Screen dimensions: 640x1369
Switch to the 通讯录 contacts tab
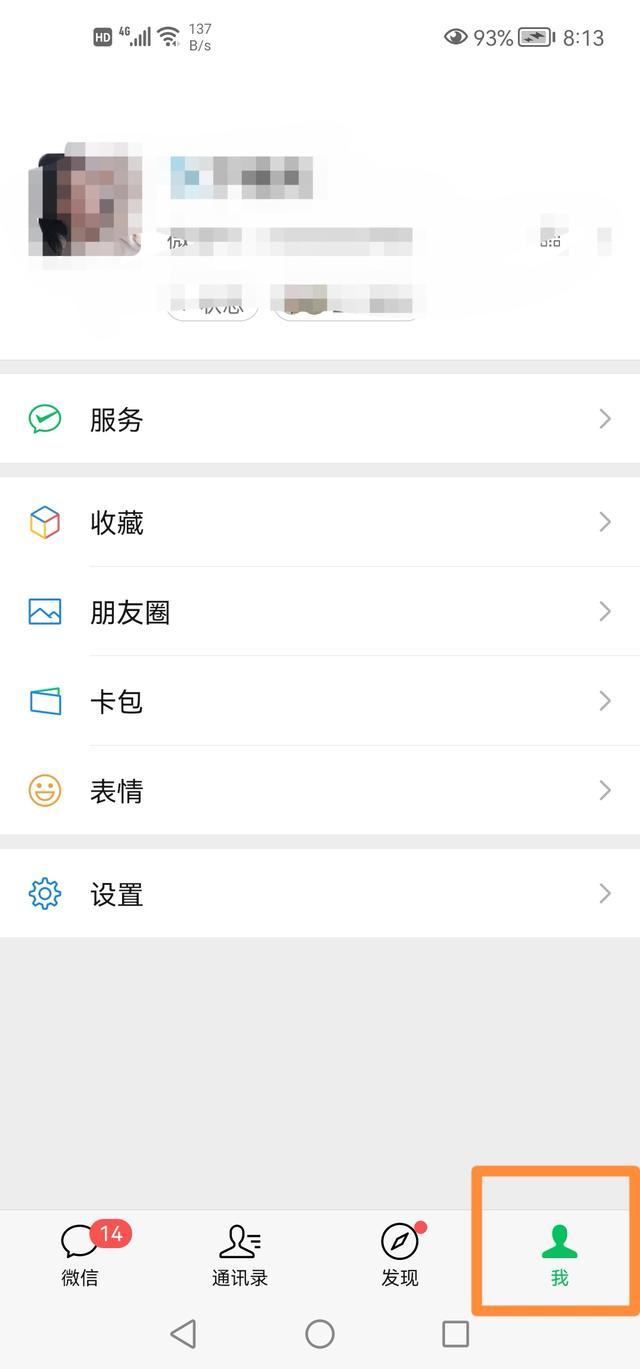(240, 1256)
